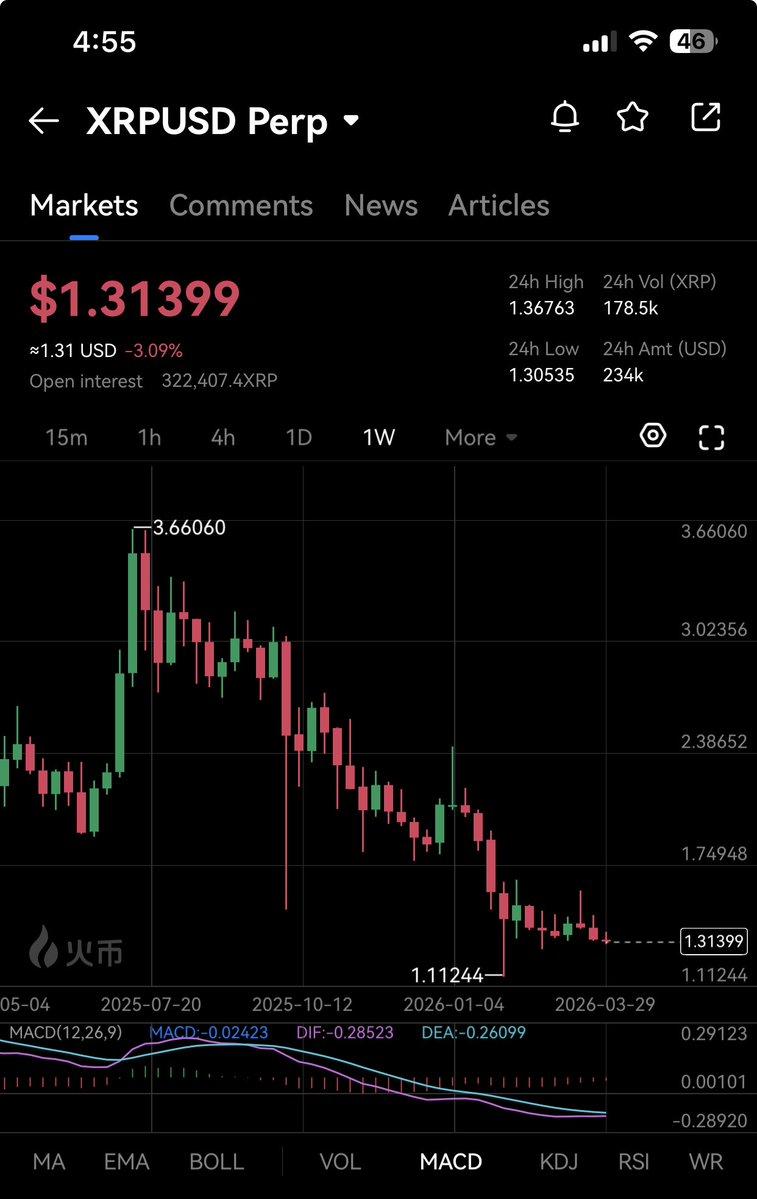Go back using the arrow icon
This screenshot has width=757, height=1199.
point(44,121)
